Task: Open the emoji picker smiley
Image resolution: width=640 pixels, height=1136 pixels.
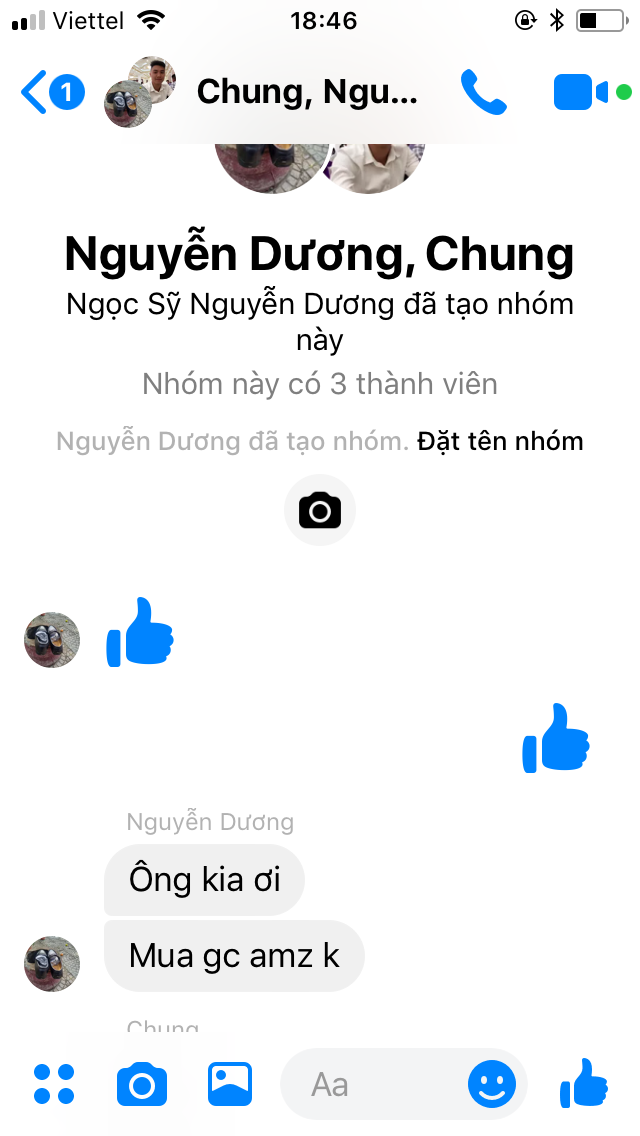Action: [x=492, y=1084]
